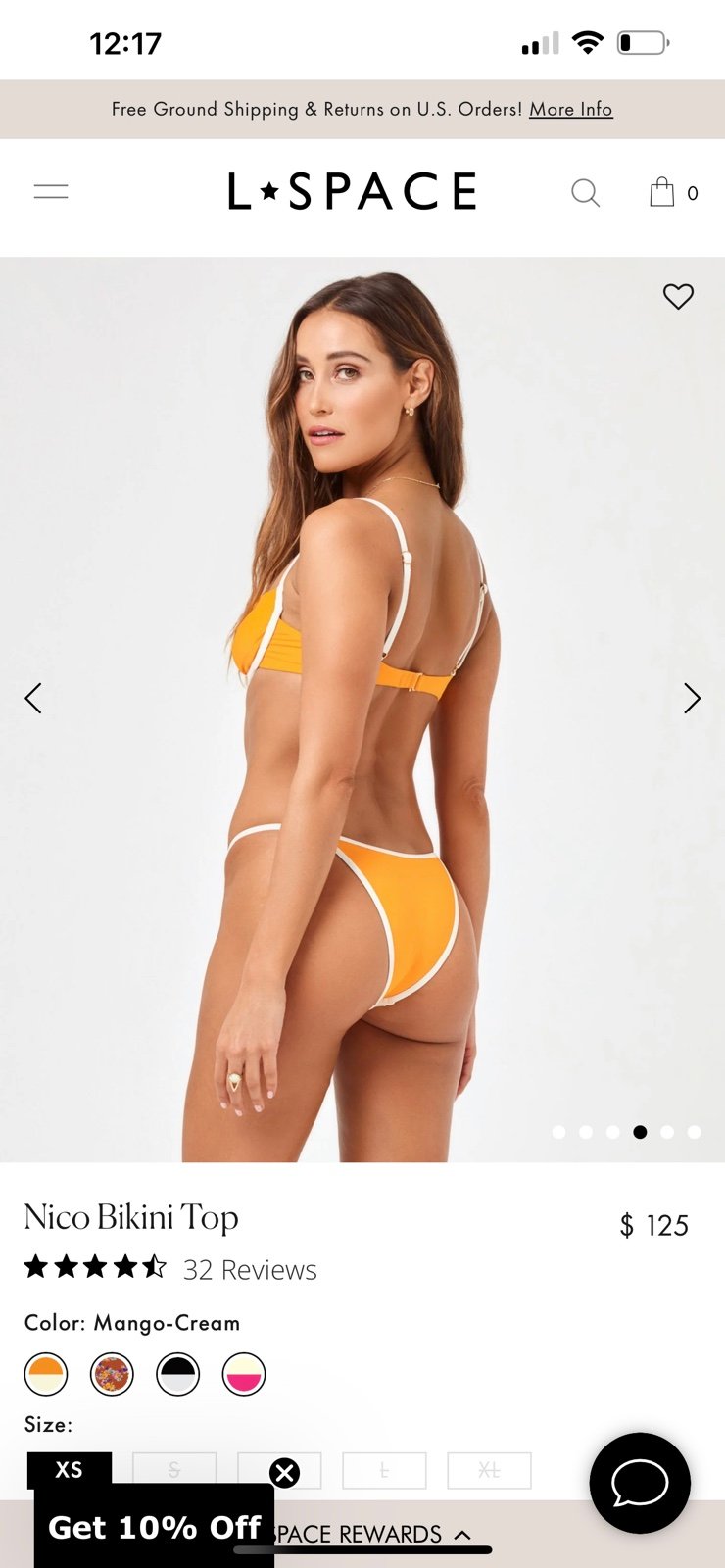Go to the L*SPACE home logo
This screenshot has width=725, height=1568.
click(353, 191)
